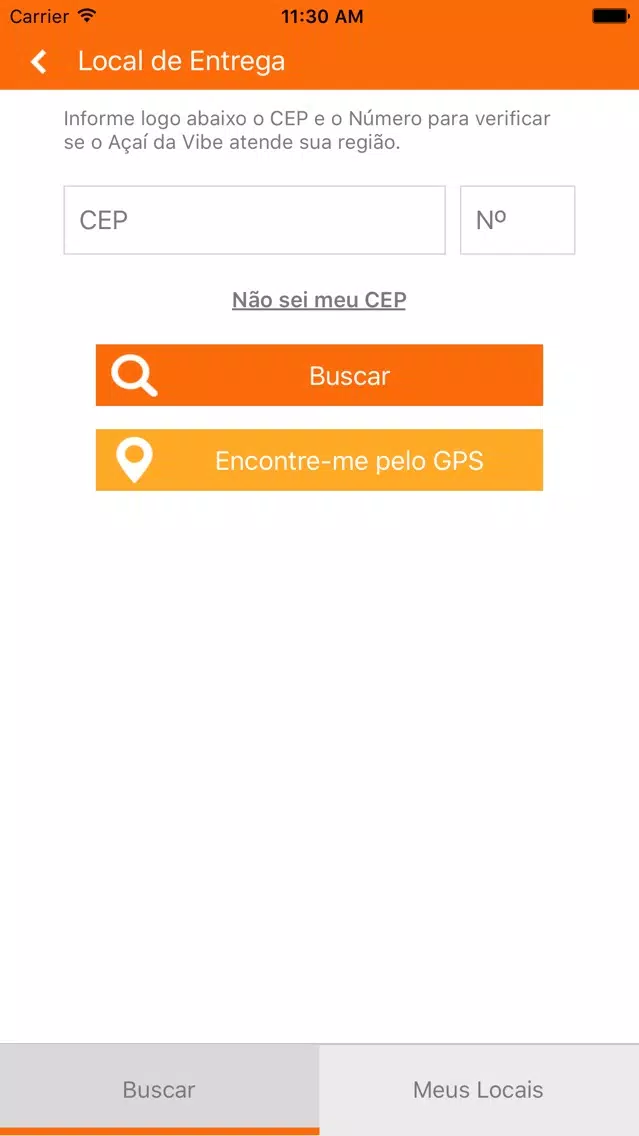The height and width of the screenshot is (1136, 639).
Task: Open the "Não sei meu CEP" link
Action: click(x=319, y=300)
